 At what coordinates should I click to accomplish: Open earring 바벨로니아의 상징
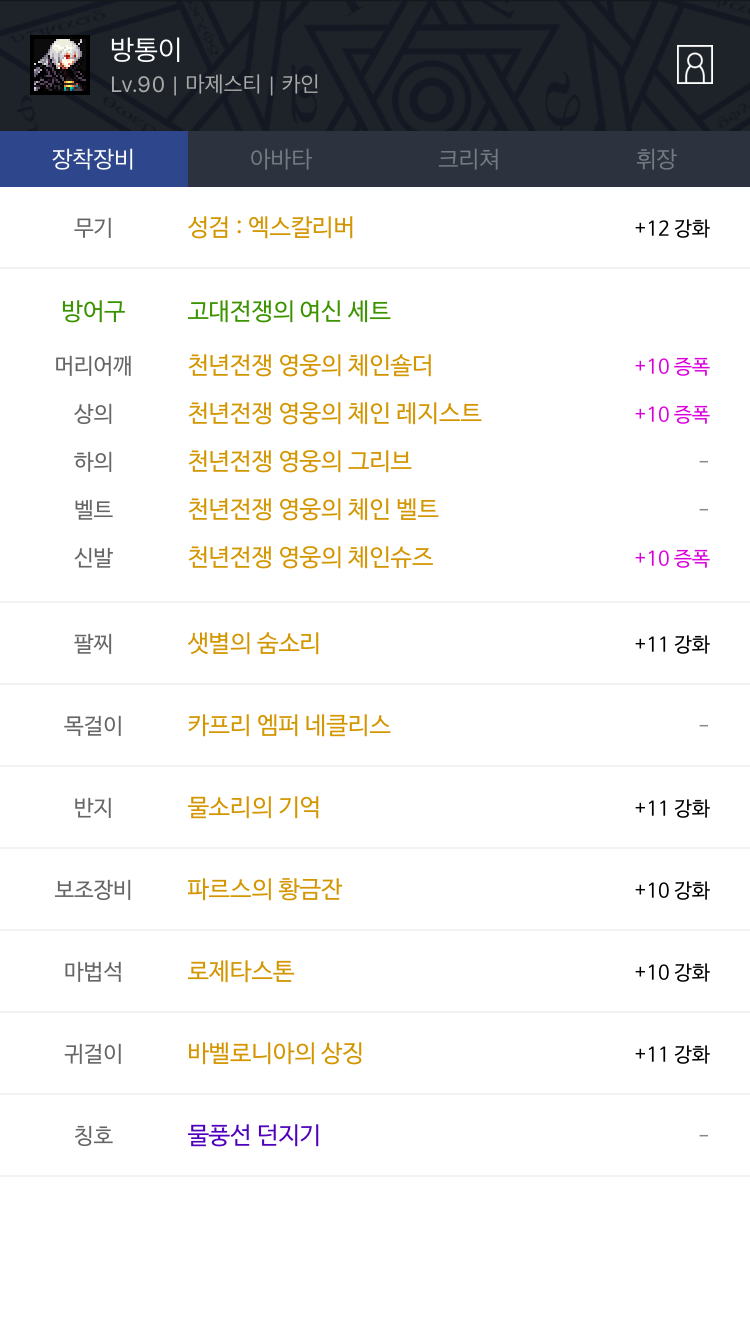pyautogui.click(x=275, y=1053)
